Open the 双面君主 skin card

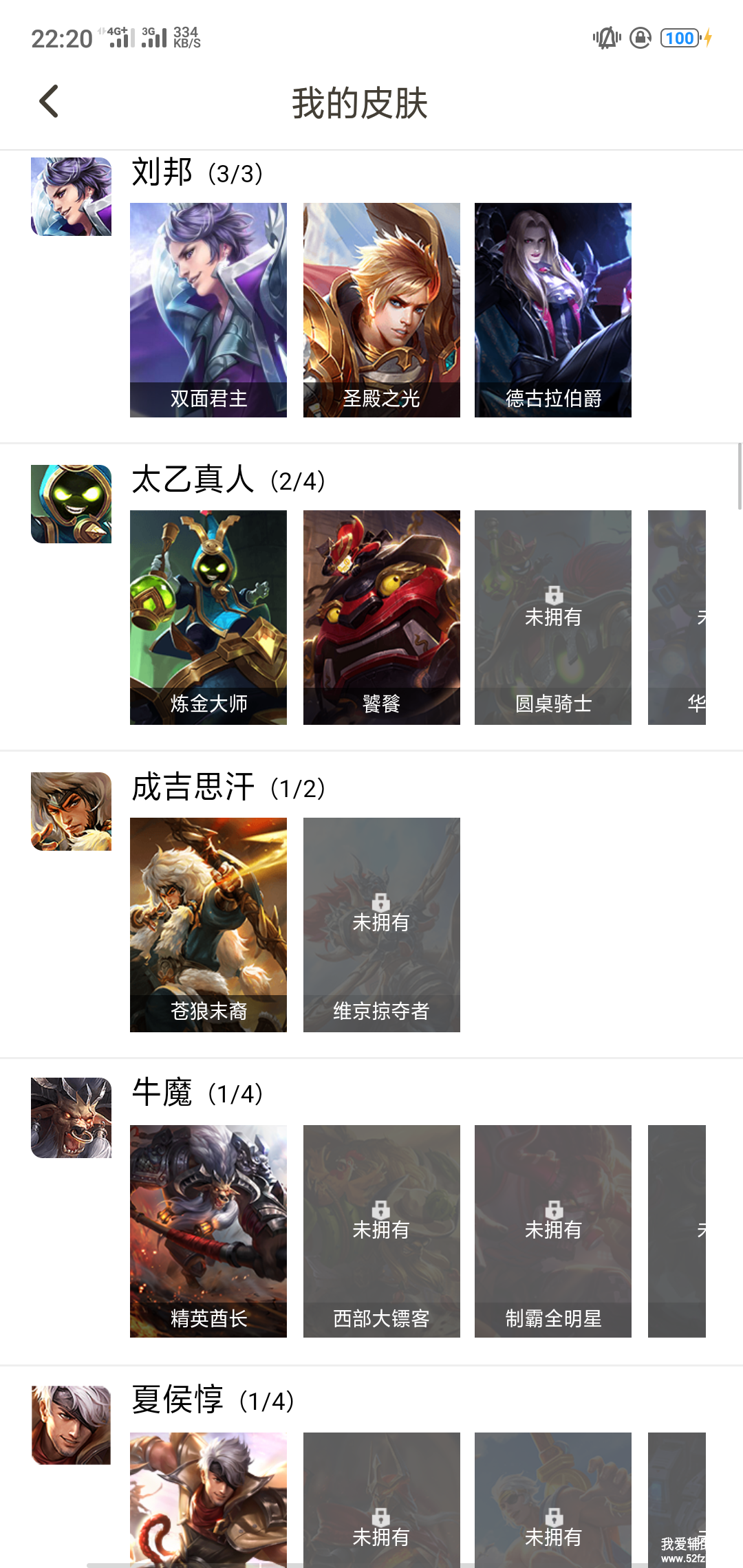click(208, 309)
